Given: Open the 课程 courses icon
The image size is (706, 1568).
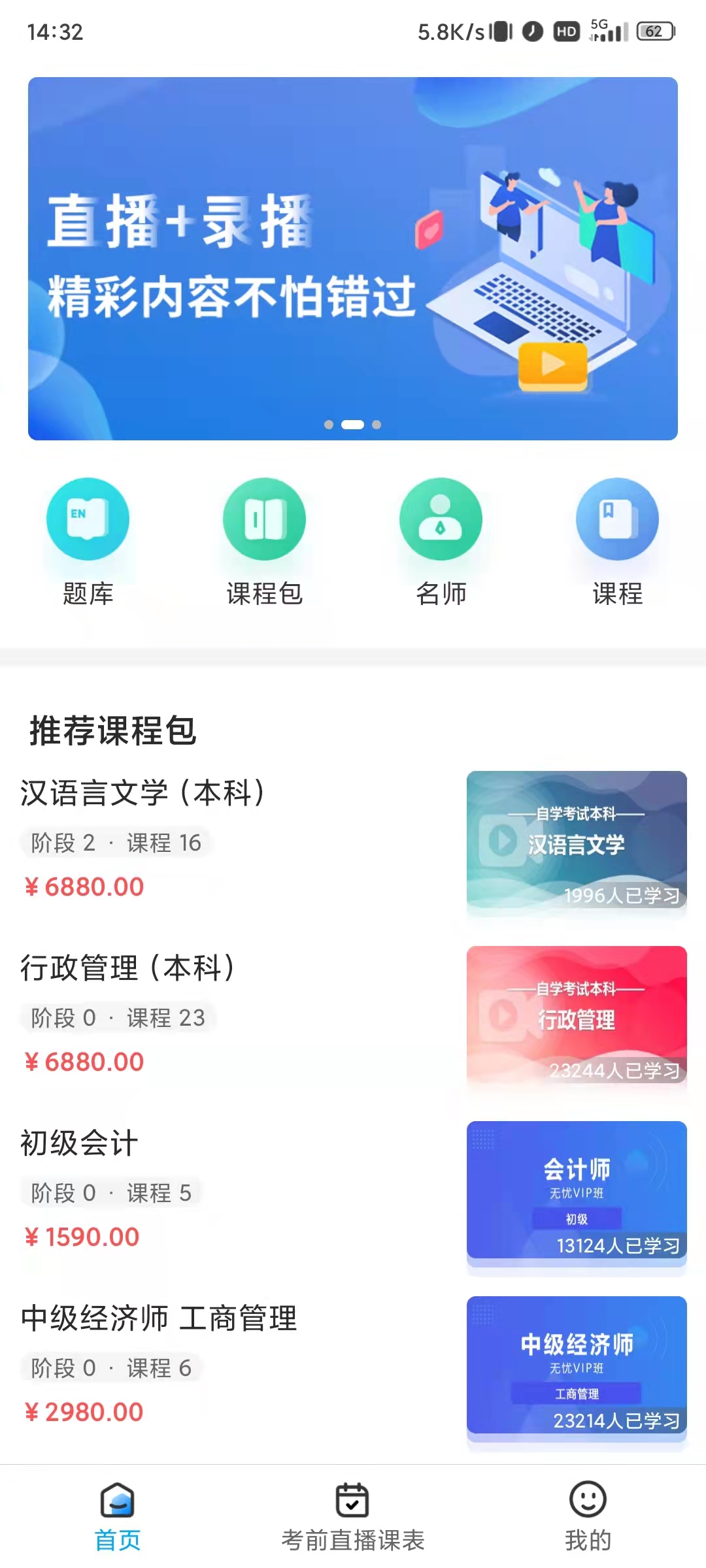Looking at the screenshot, I should [x=616, y=518].
